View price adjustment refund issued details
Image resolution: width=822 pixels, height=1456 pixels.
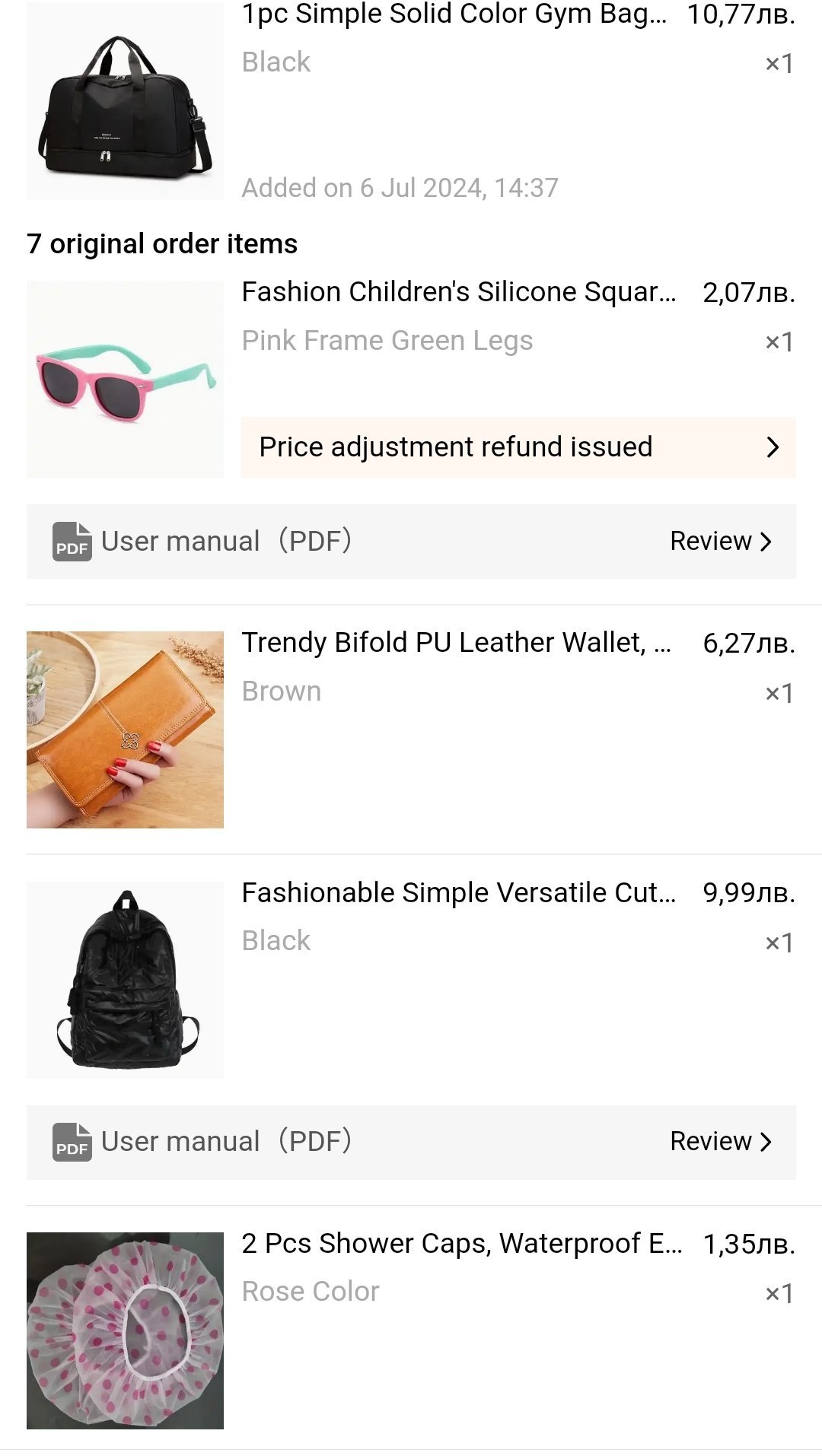click(x=518, y=447)
